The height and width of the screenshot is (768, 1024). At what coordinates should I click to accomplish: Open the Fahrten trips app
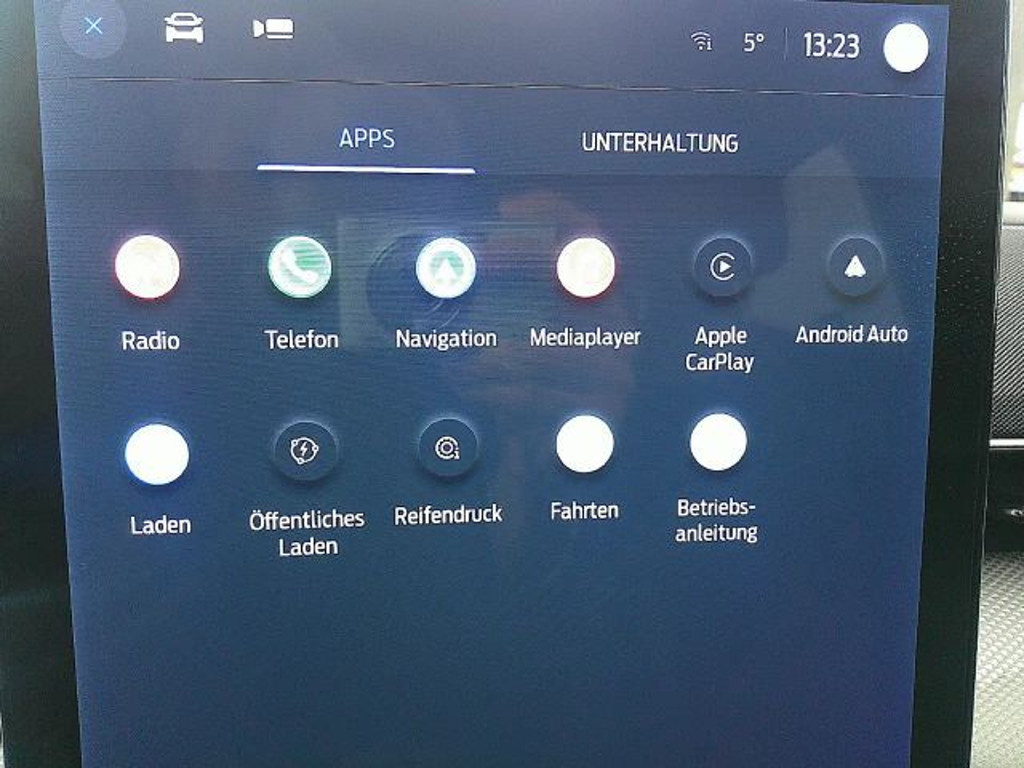coord(584,444)
